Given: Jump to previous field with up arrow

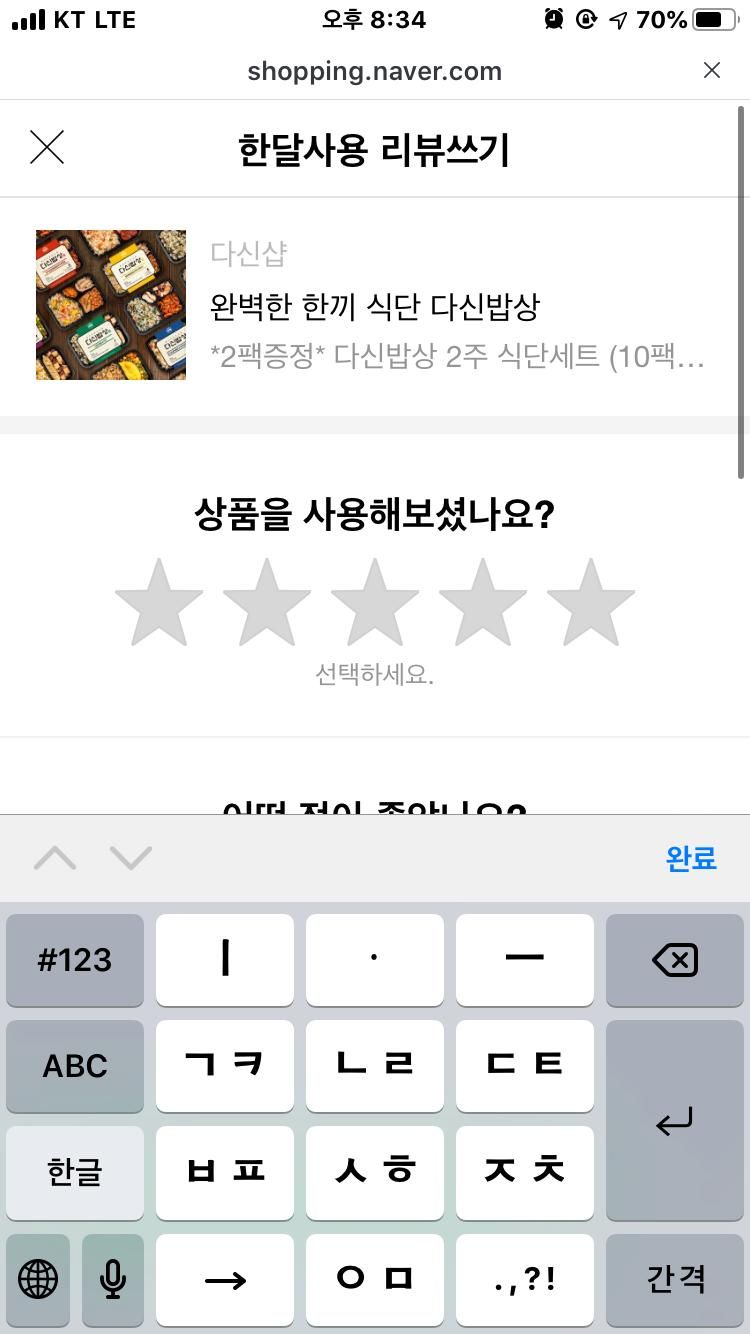Looking at the screenshot, I should coord(55,858).
